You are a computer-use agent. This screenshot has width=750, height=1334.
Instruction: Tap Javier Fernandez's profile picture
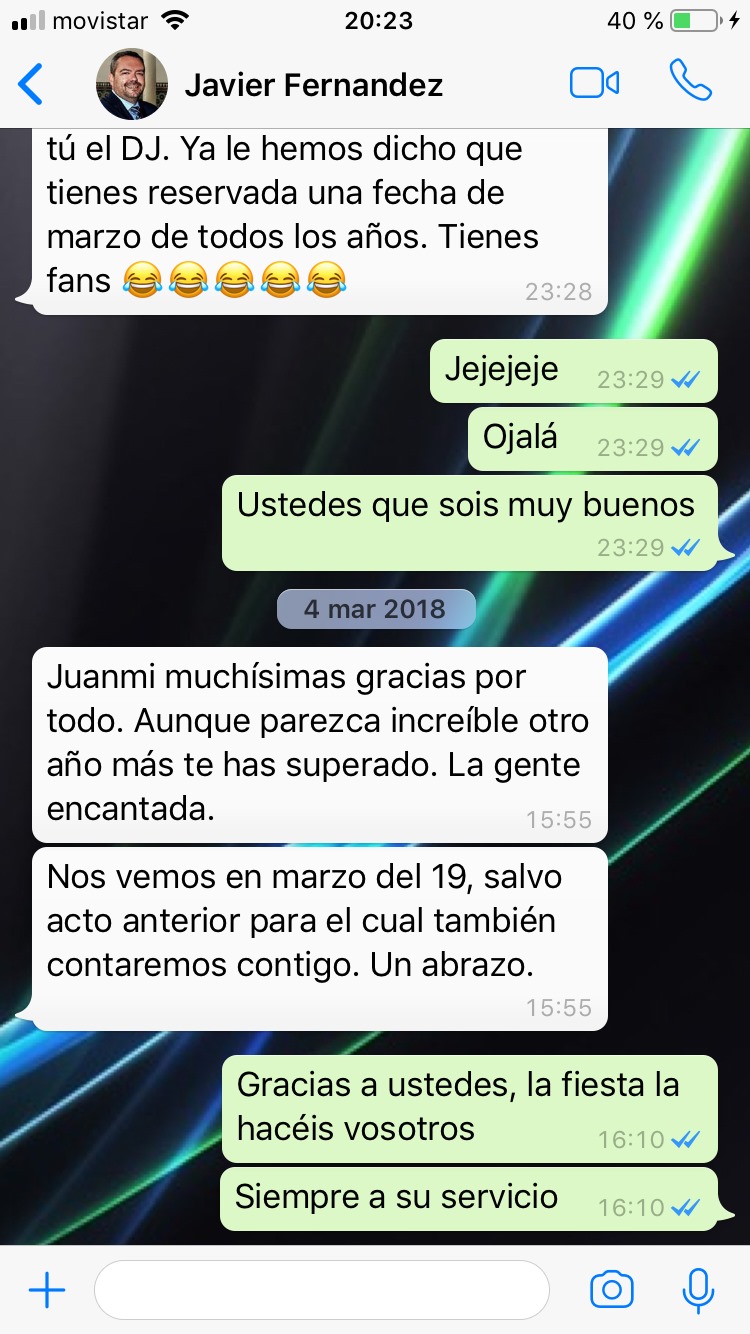(132, 84)
